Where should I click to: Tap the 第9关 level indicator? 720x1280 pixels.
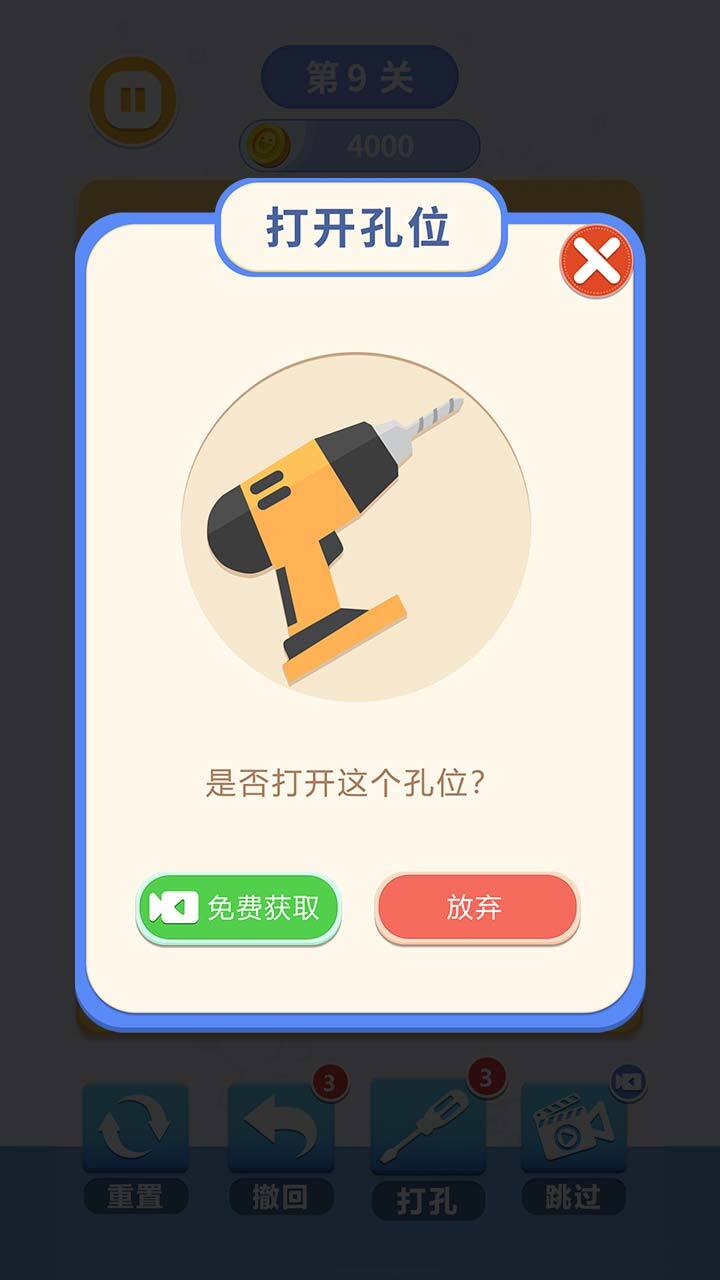360,74
